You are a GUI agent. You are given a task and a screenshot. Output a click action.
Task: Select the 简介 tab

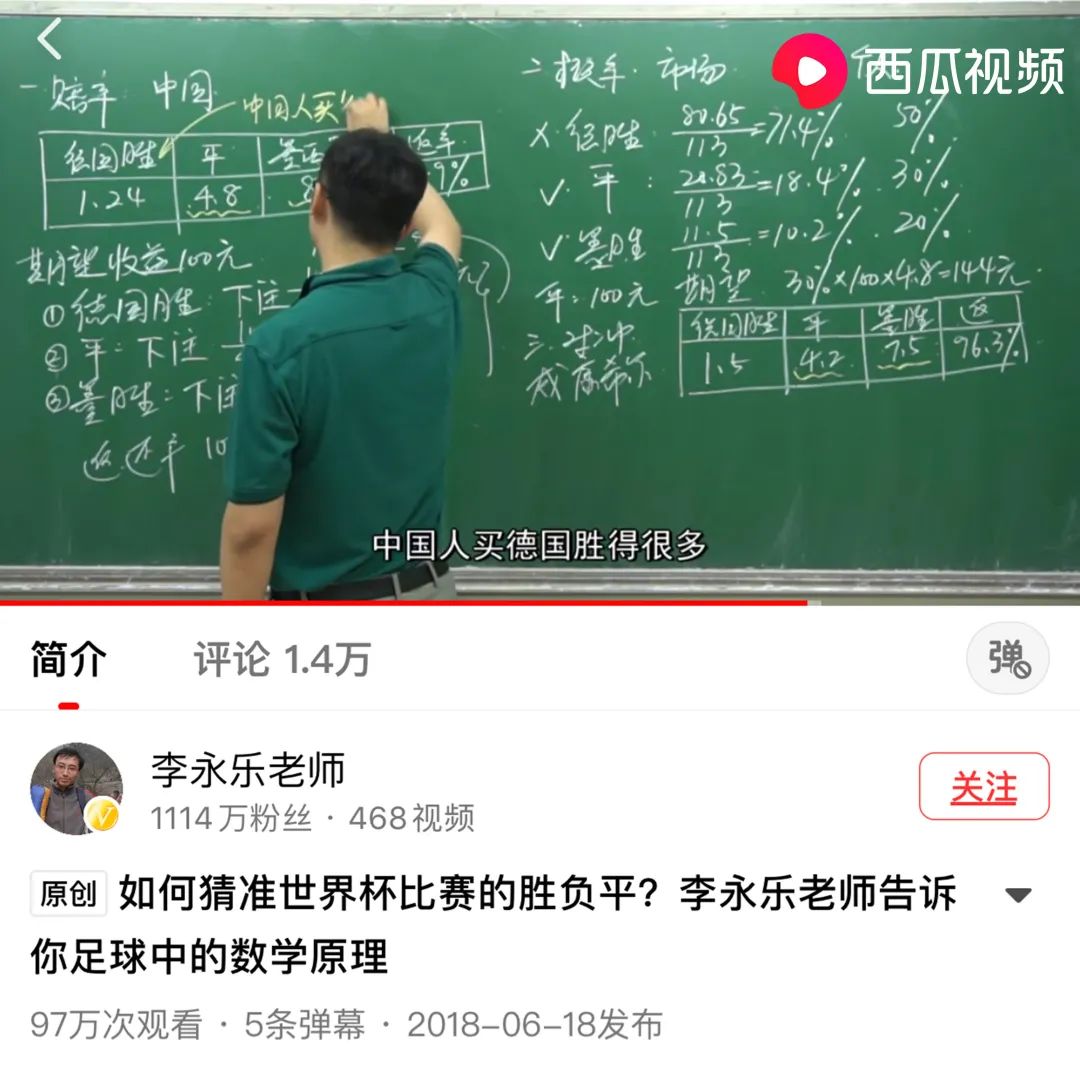(68, 659)
